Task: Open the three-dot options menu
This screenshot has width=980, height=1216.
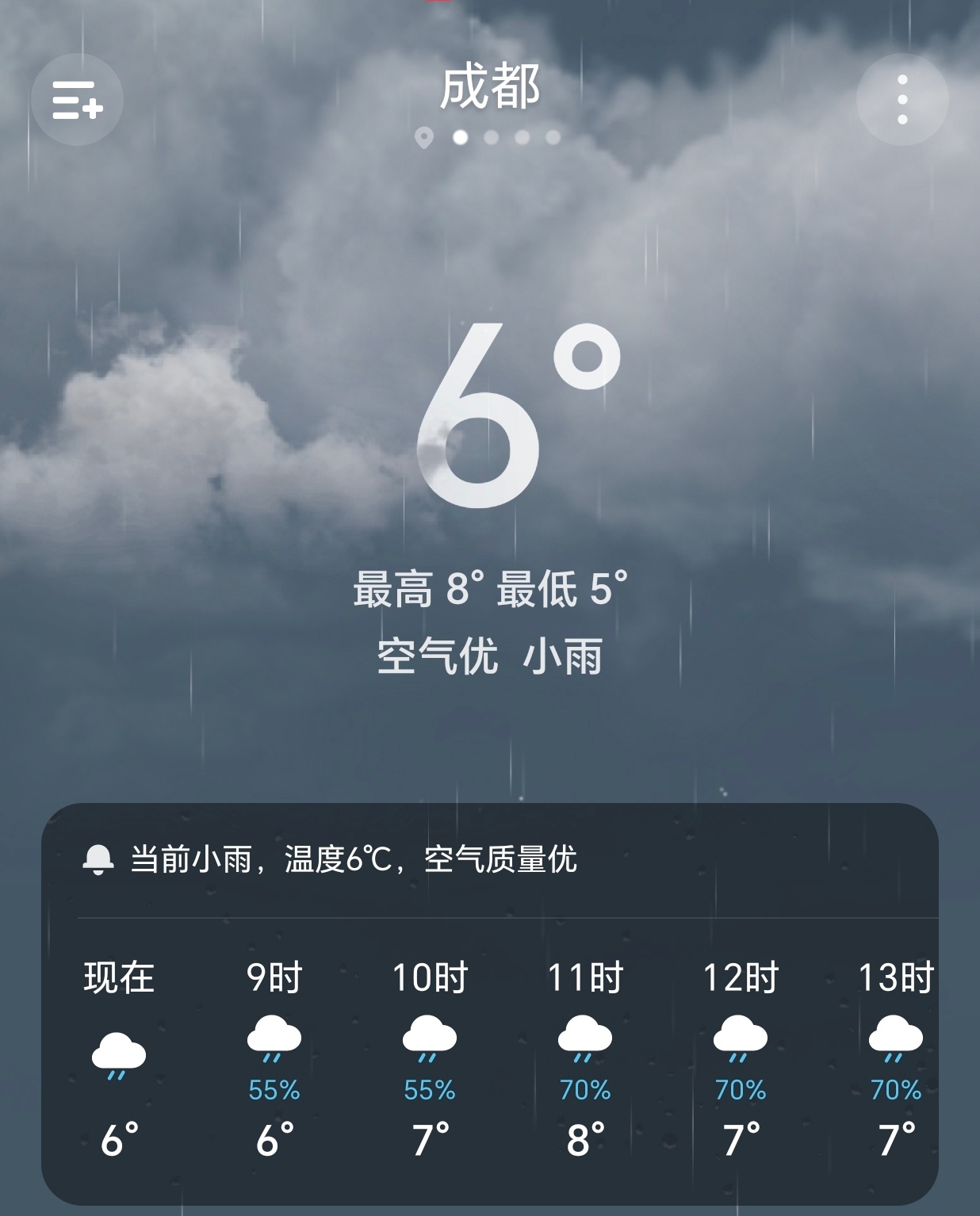Action: tap(902, 98)
